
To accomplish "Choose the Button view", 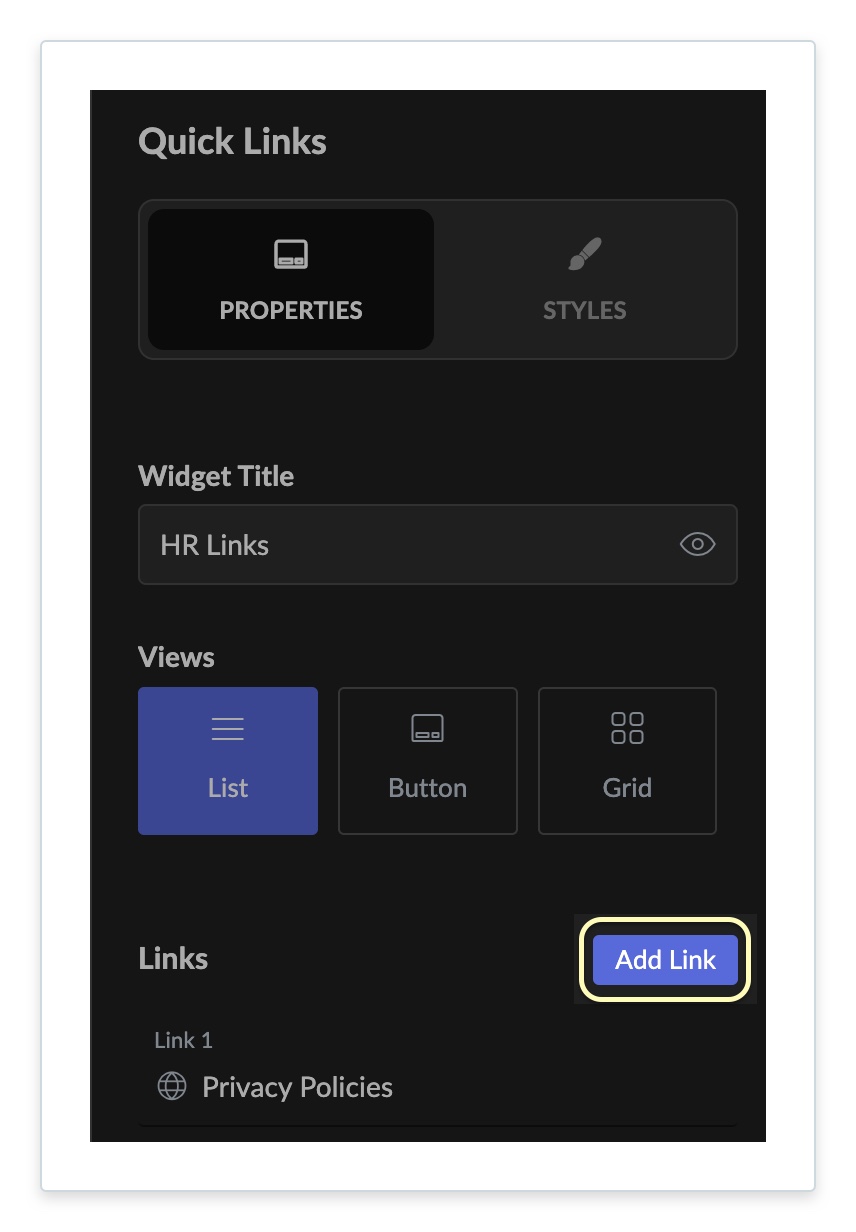I will click(x=427, y=761).
